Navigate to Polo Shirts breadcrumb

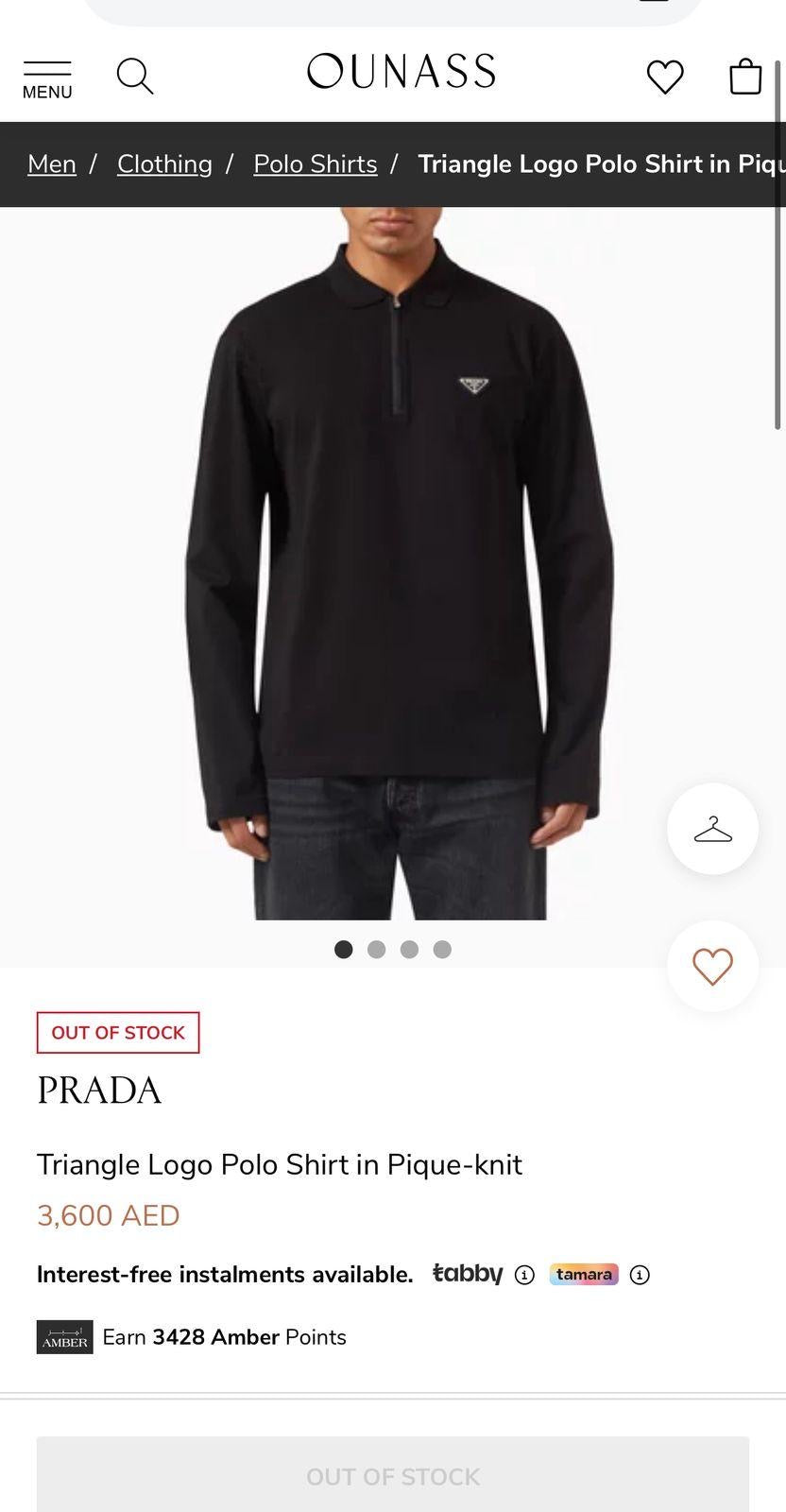(316, 164)
